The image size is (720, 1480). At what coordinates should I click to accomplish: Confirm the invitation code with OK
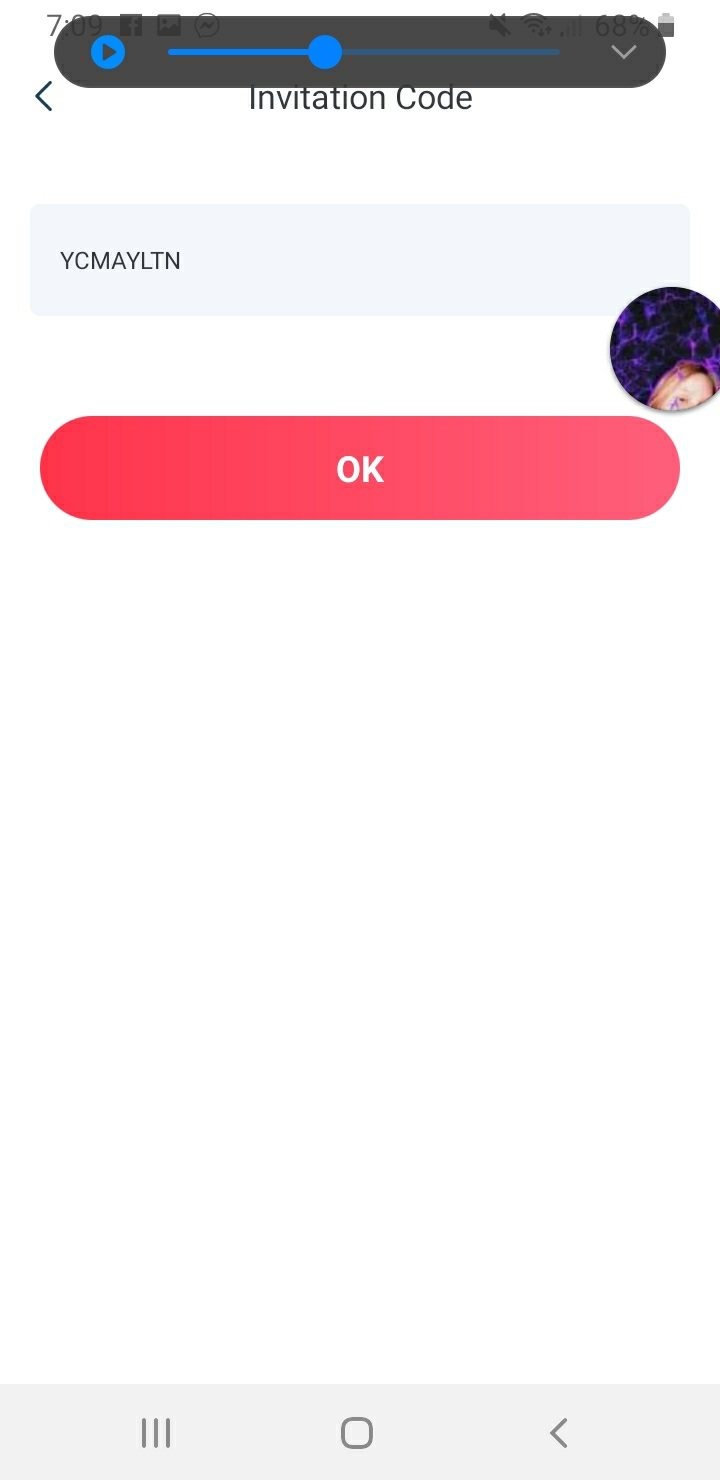360,468
